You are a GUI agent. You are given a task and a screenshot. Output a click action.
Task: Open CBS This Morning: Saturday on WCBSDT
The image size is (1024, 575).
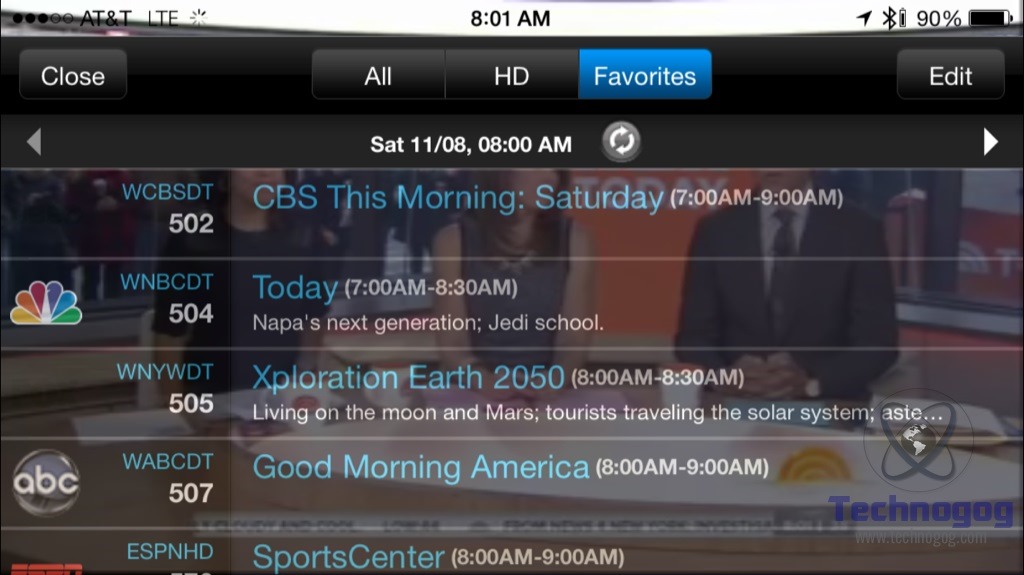[458, 198]
